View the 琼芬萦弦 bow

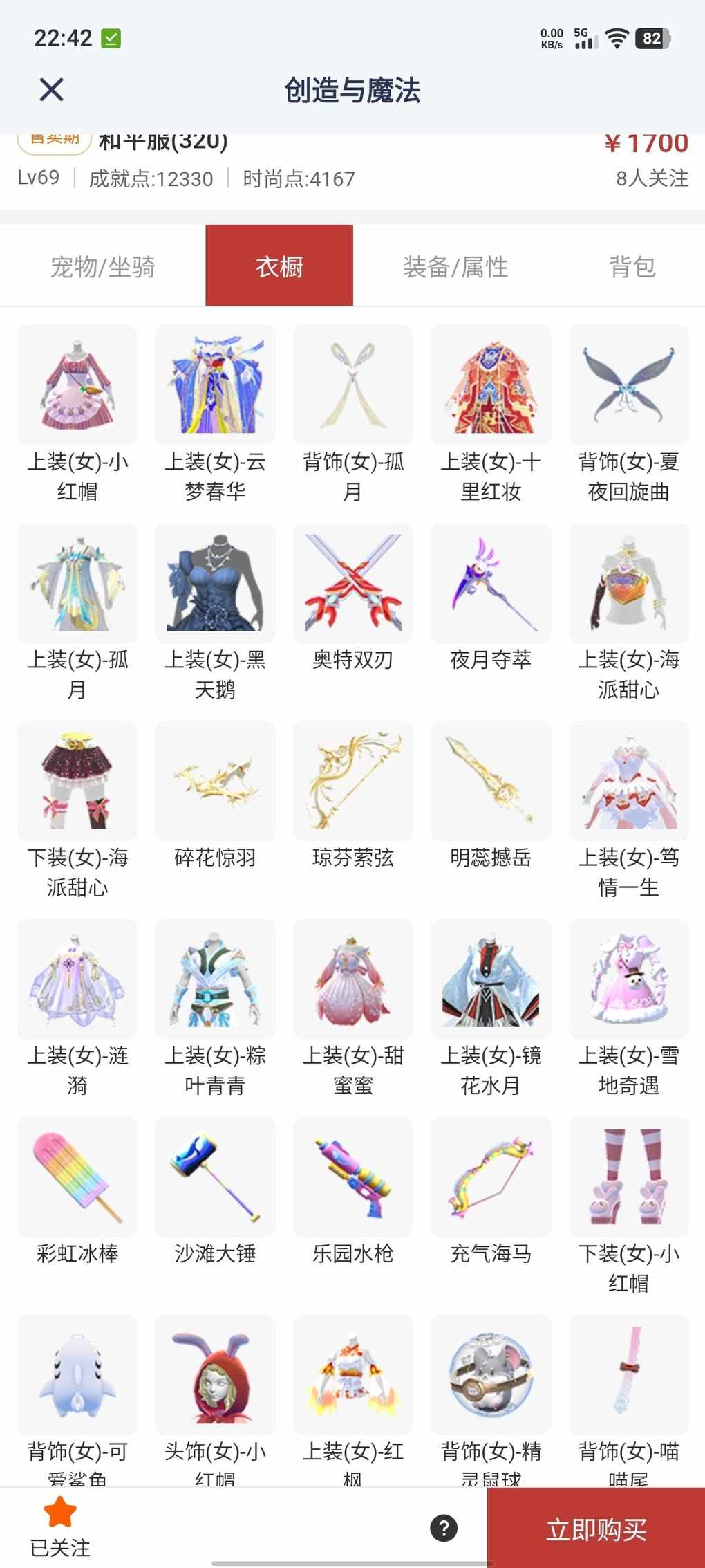[352, 781]
